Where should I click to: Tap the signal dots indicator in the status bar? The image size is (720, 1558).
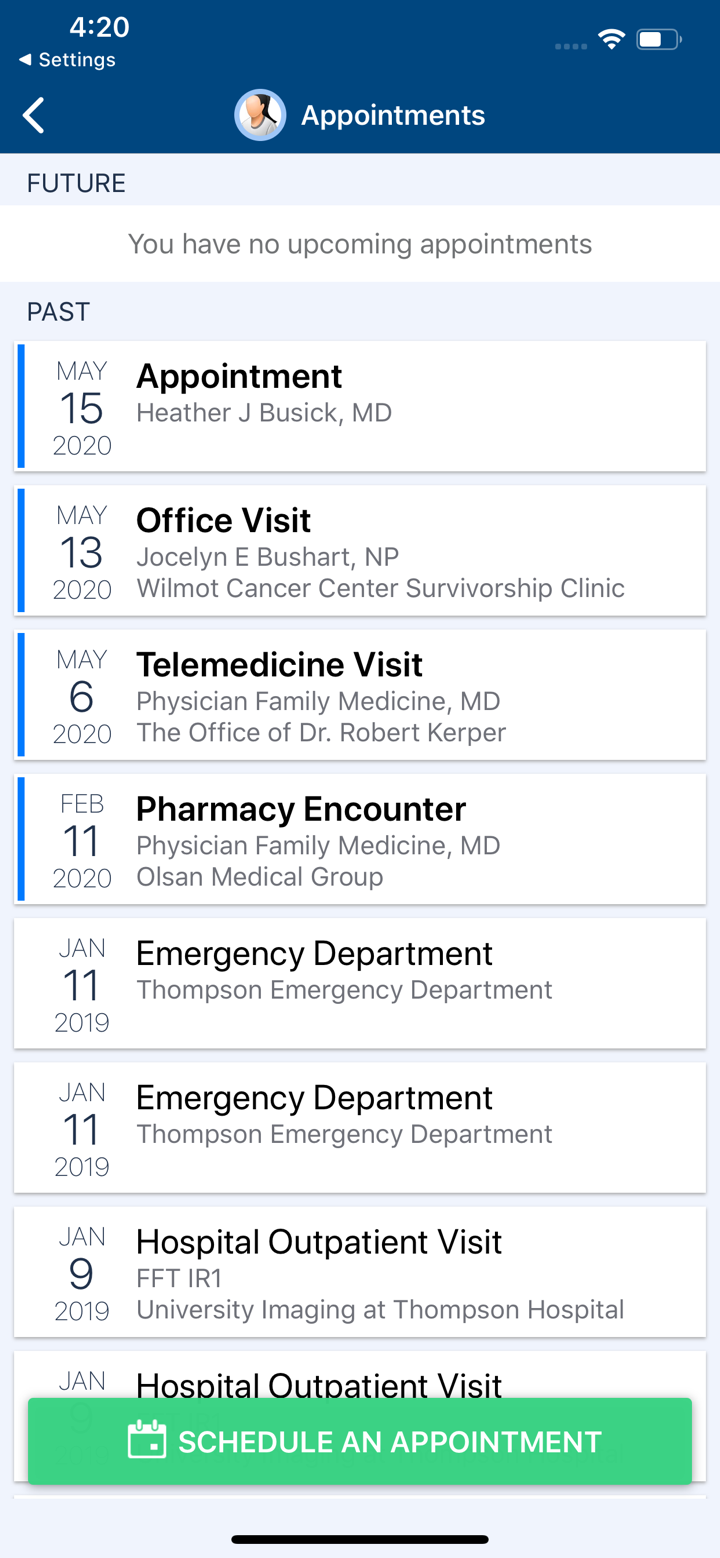pos(568,46)
